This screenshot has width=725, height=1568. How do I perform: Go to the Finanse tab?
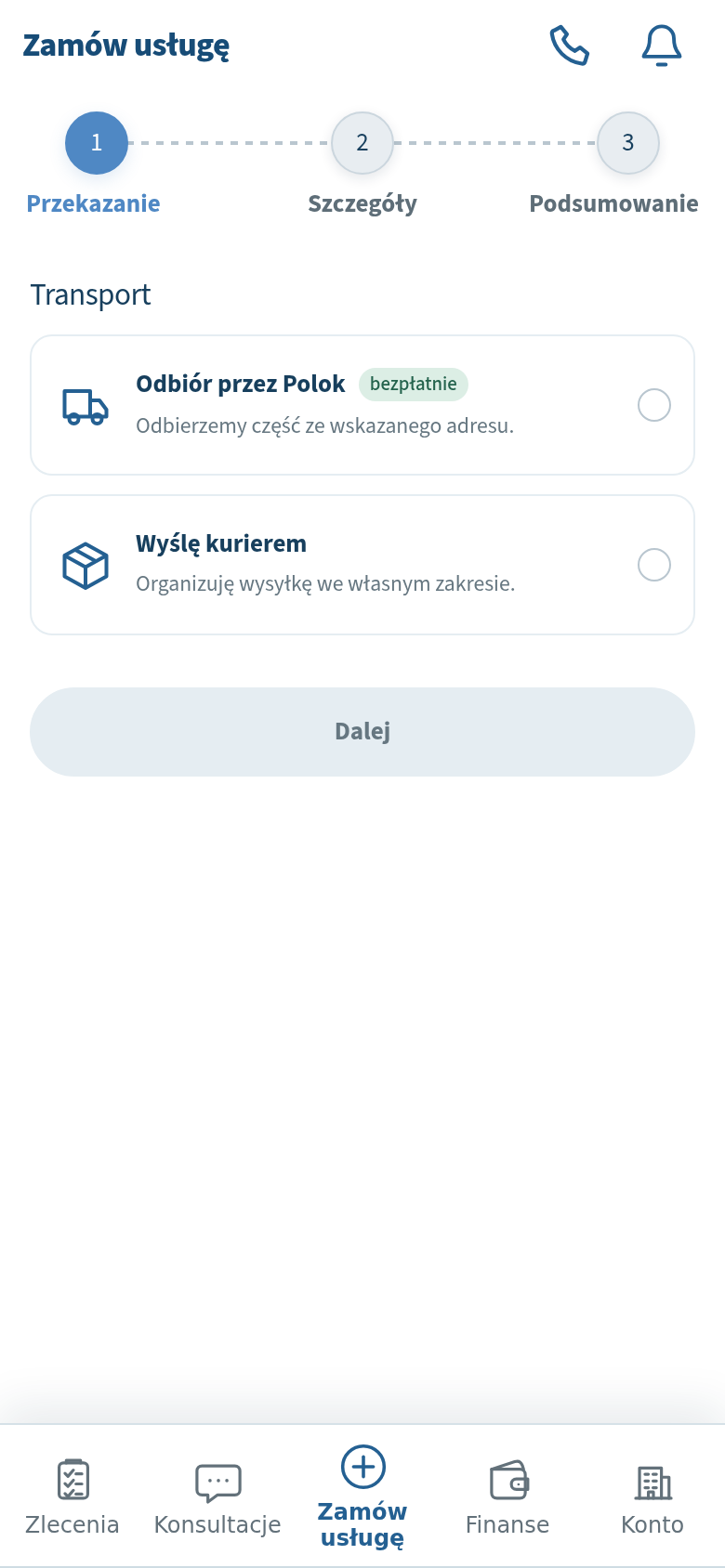coord(507,1496)
